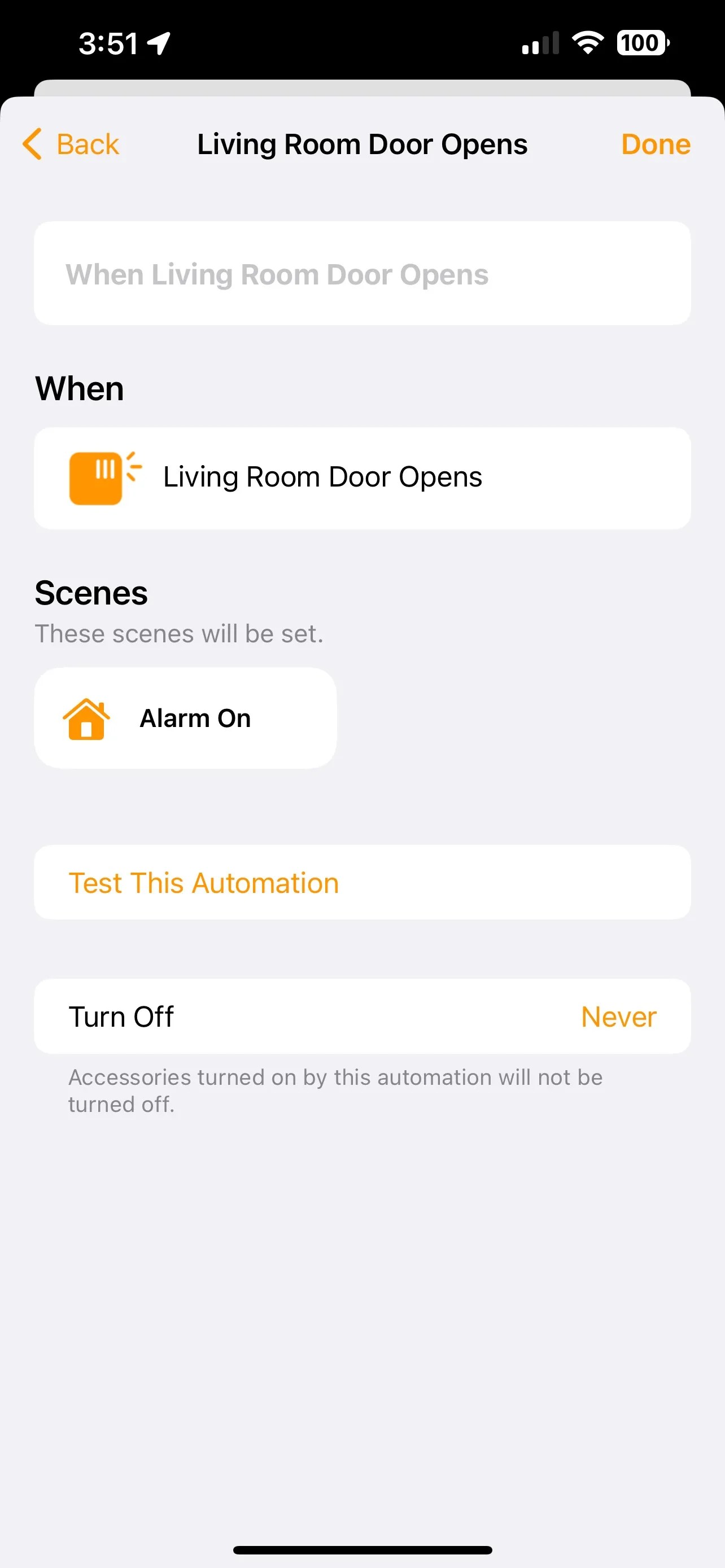Viewport: 725px width, 1568px height.
Task: Open the Turn Off duration selector set to Never
Action: 617,1017
